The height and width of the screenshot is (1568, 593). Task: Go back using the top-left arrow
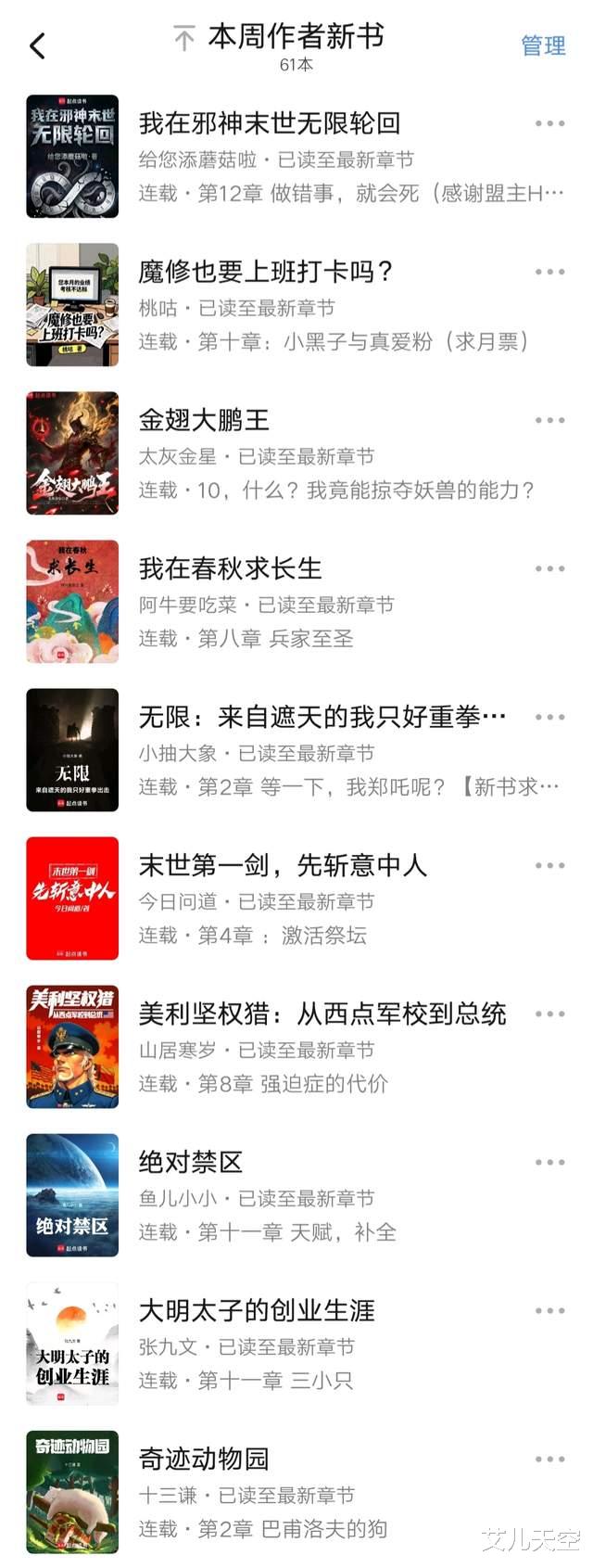point(37,45)
